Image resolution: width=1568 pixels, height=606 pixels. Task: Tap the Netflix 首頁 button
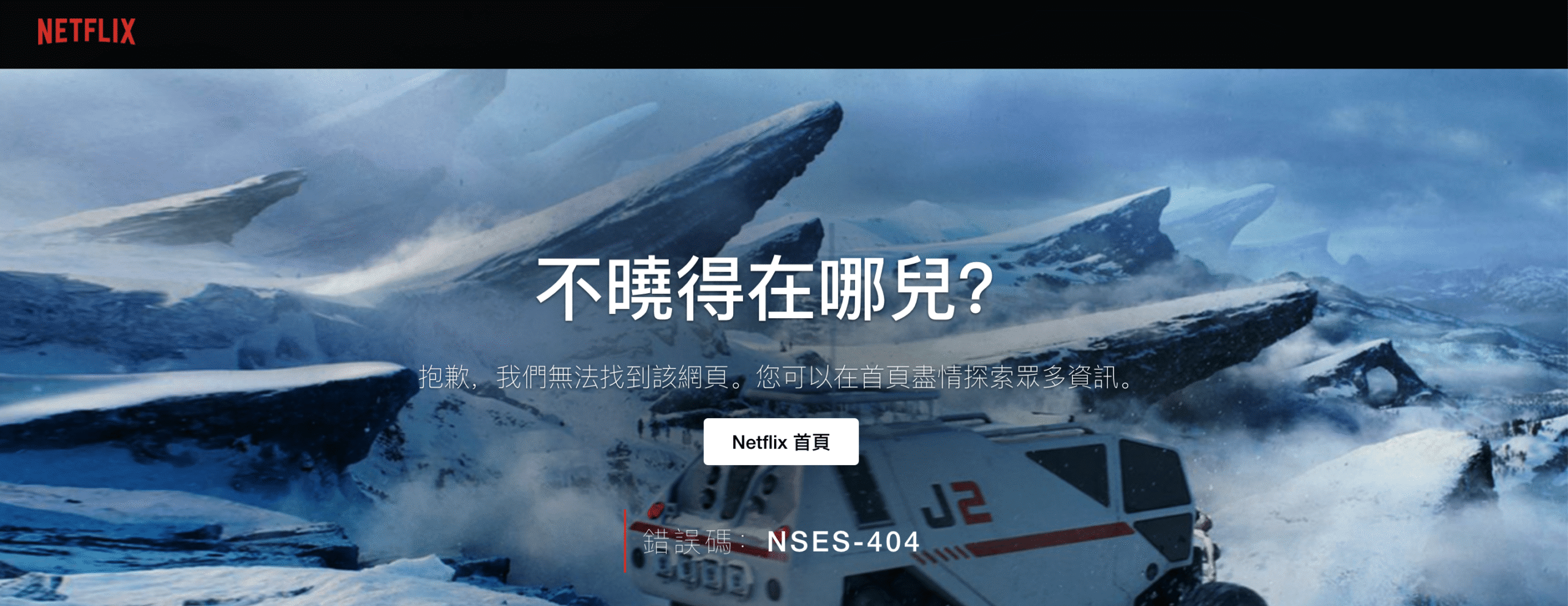780,441
